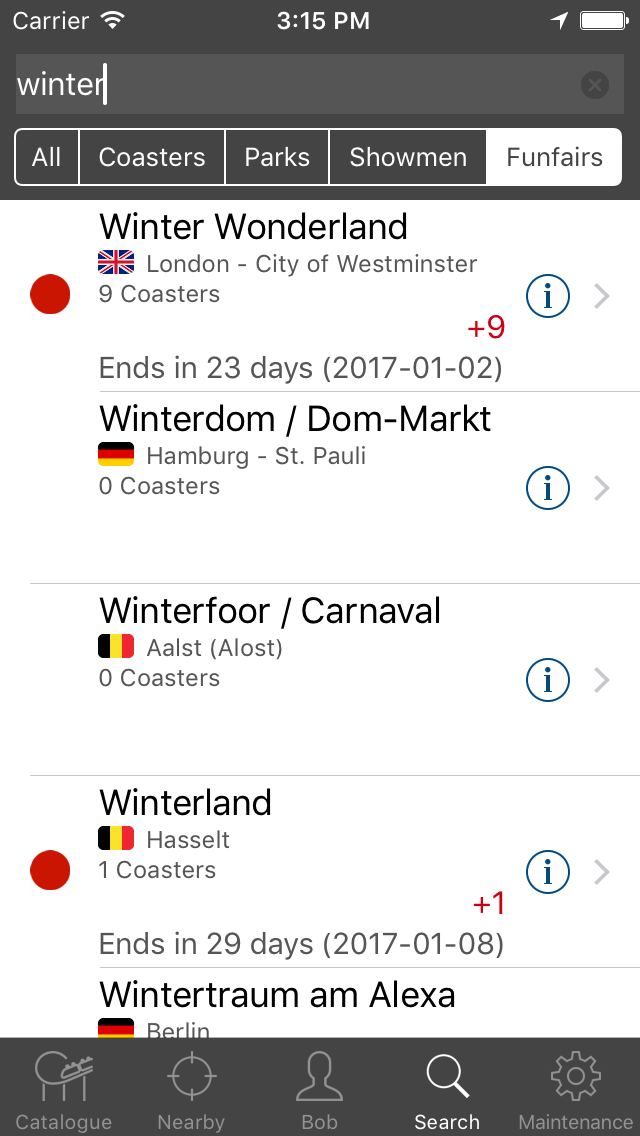Open Winterland in Hasselt

coord(320,872)
